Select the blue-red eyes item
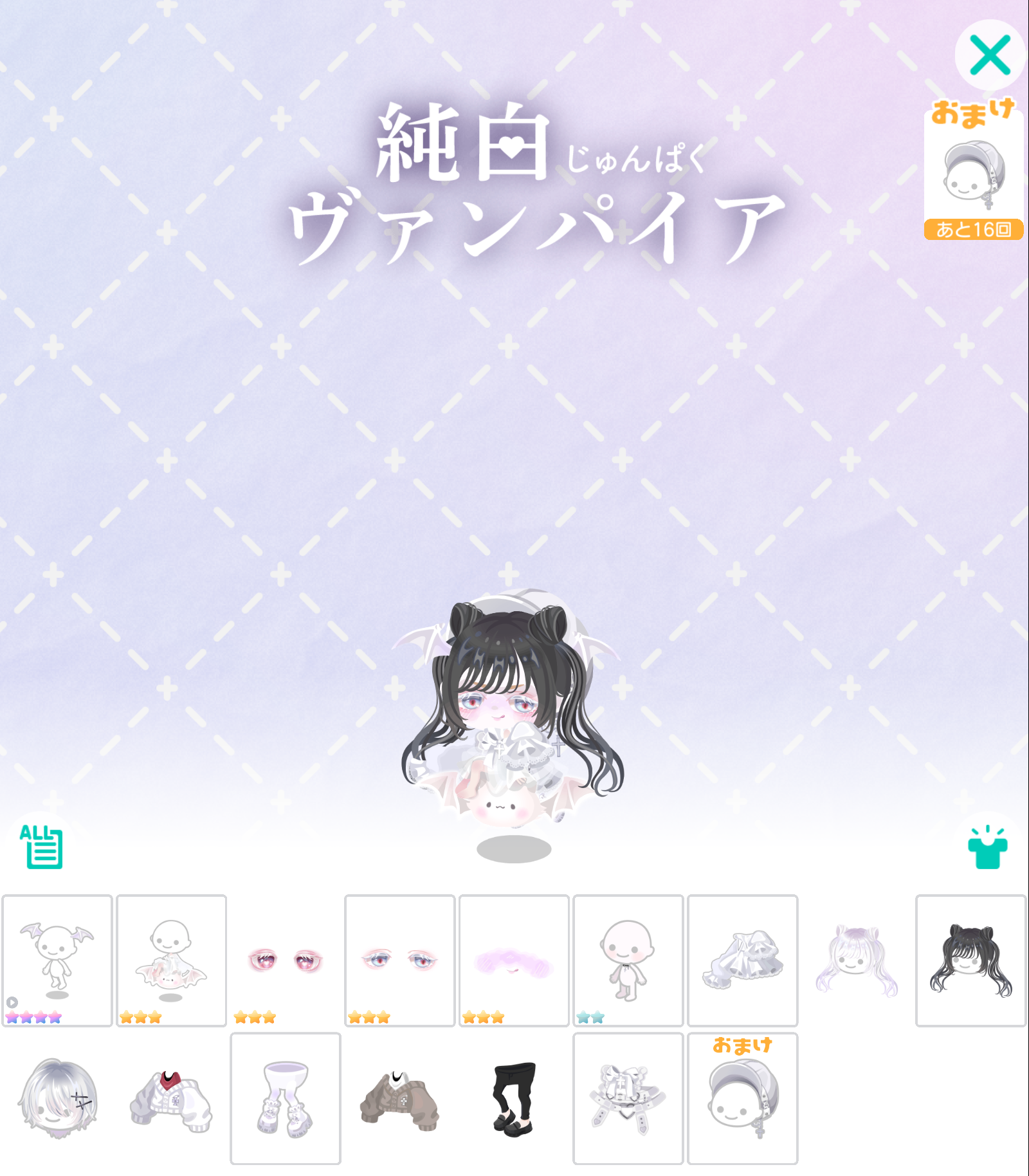Image resolution: width=1029 pixels, height=1176 pixels. tap(399, 960)
